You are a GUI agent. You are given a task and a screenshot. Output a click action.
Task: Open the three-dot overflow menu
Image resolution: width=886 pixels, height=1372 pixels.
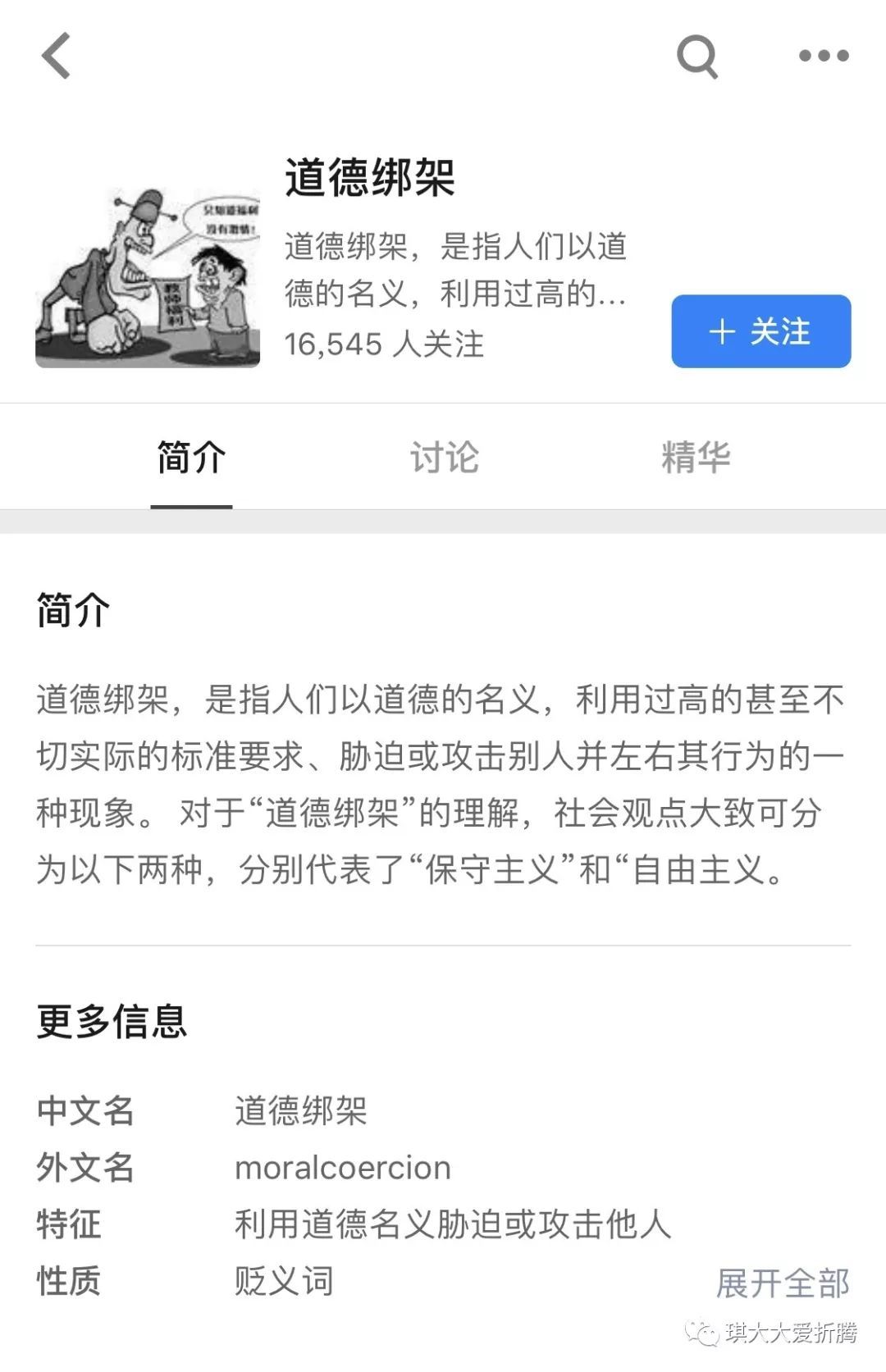click(824, 56)
